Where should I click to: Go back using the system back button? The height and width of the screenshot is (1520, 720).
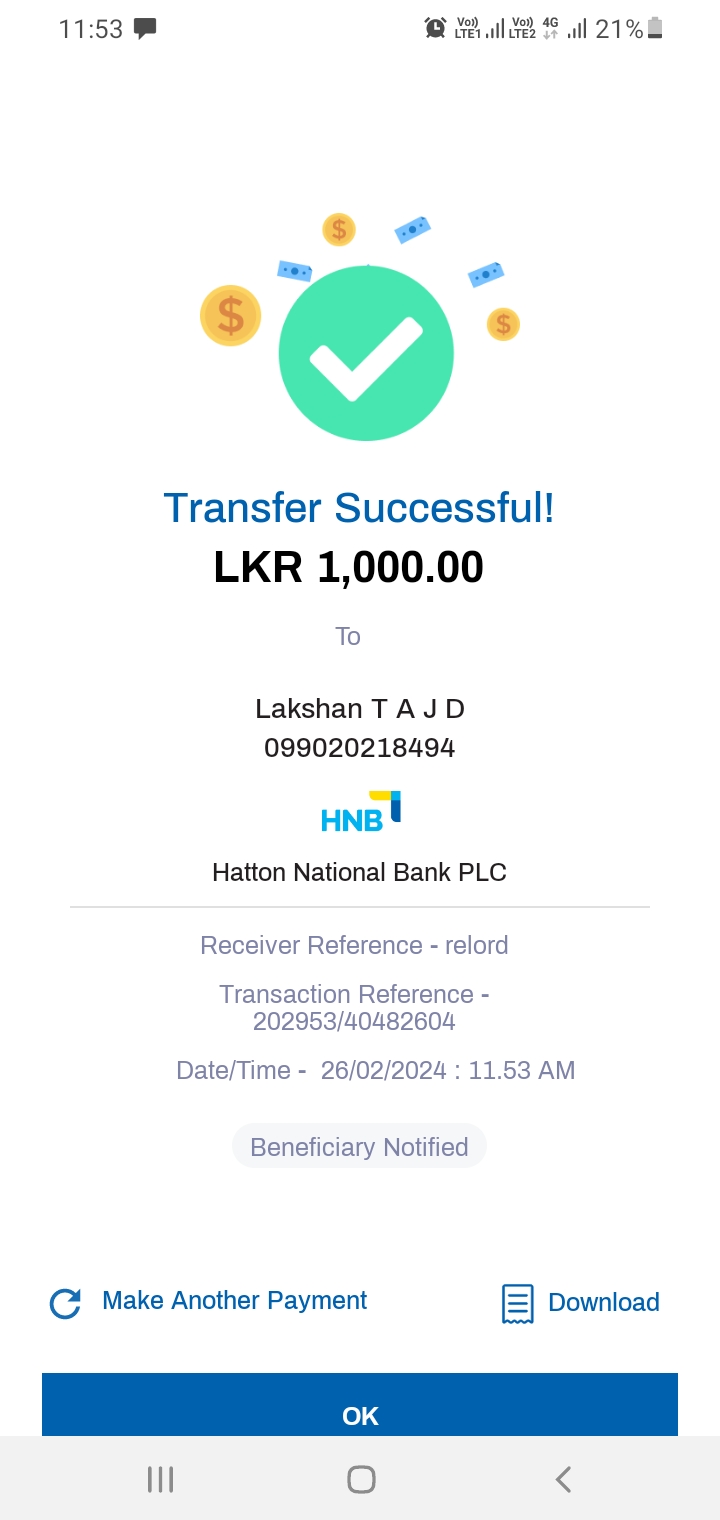[563, 1479]
